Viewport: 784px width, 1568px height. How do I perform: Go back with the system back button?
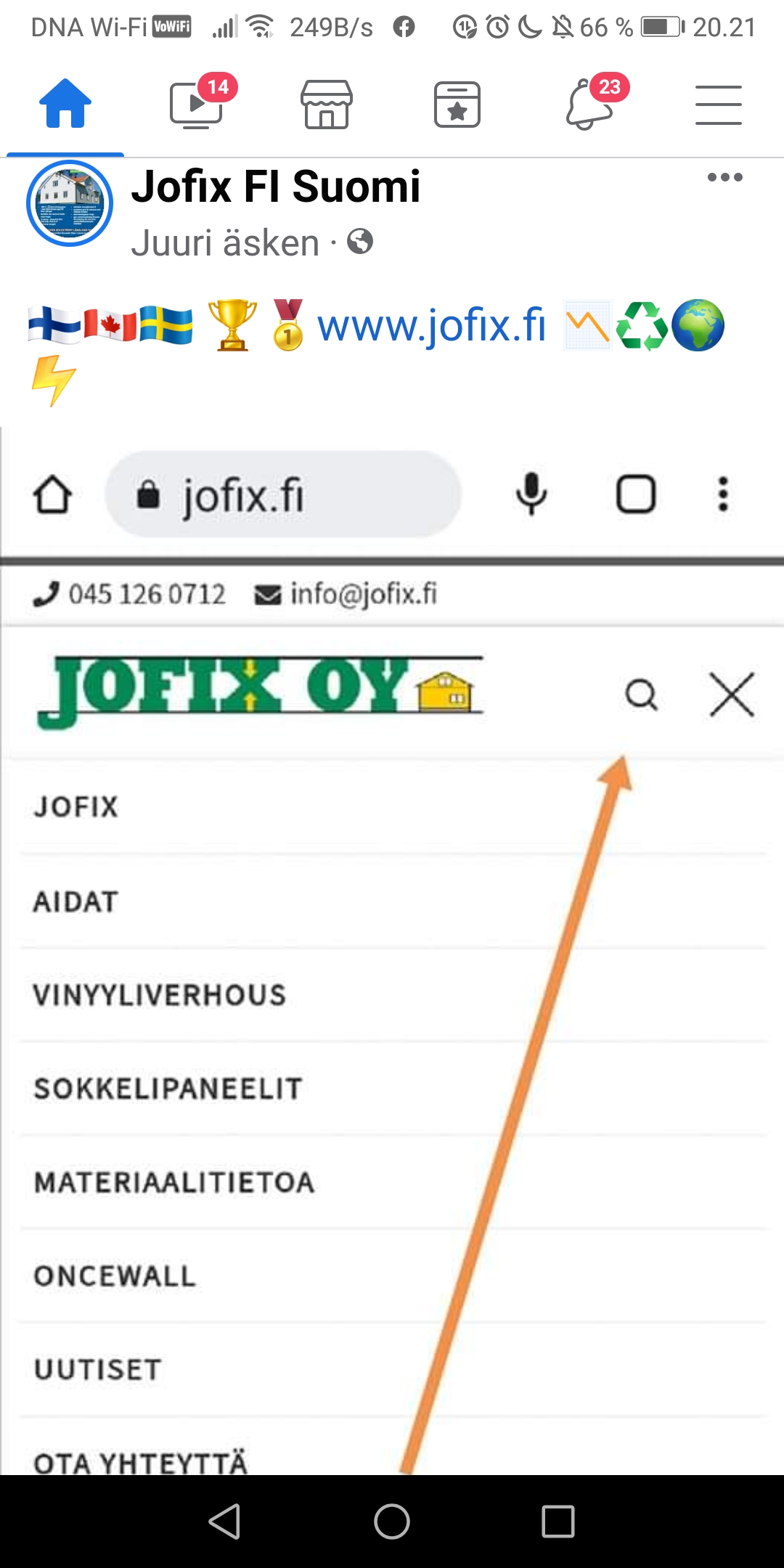point(225,1521)
